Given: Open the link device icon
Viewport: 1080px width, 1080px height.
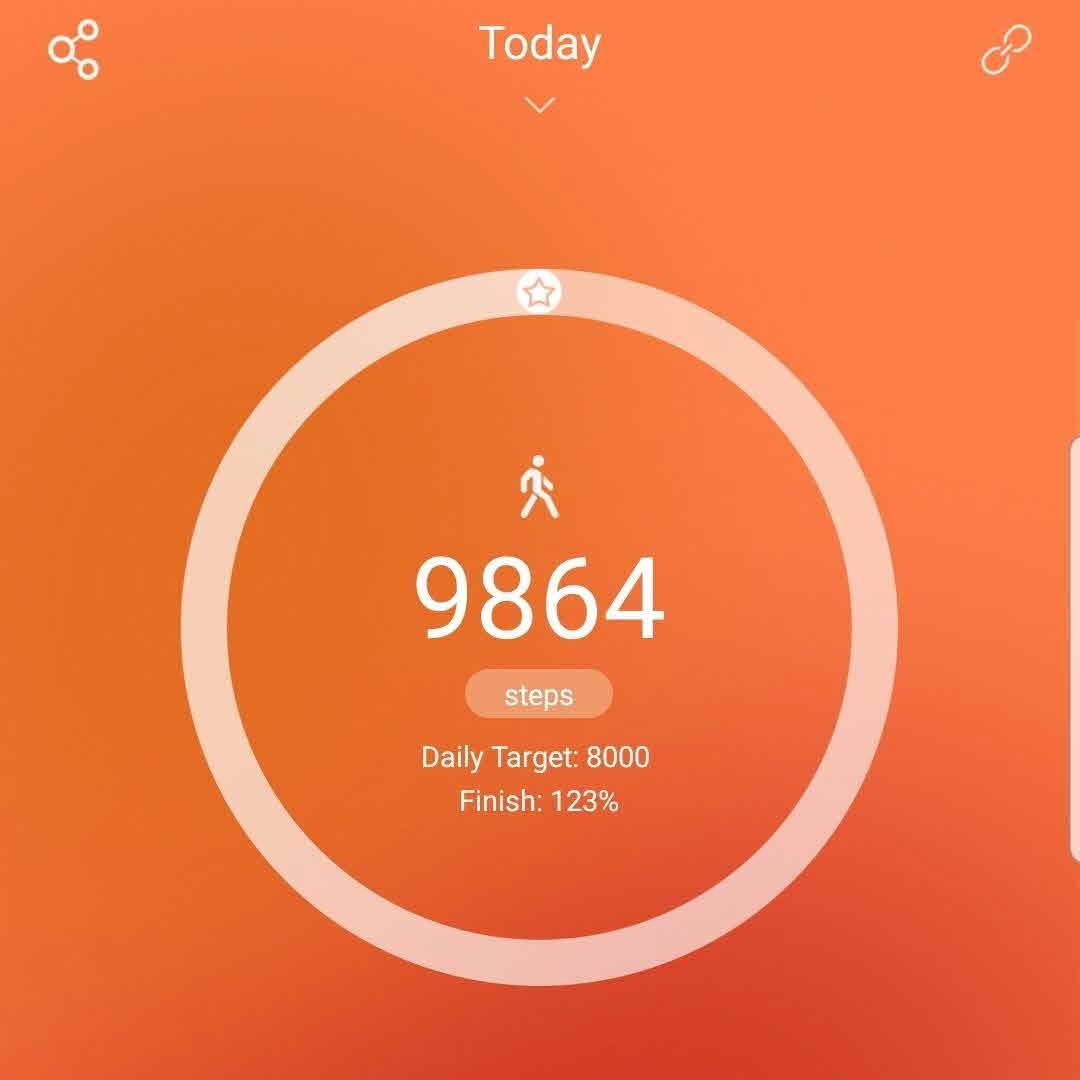Looking at the screenshot, I should (1006, 50).
